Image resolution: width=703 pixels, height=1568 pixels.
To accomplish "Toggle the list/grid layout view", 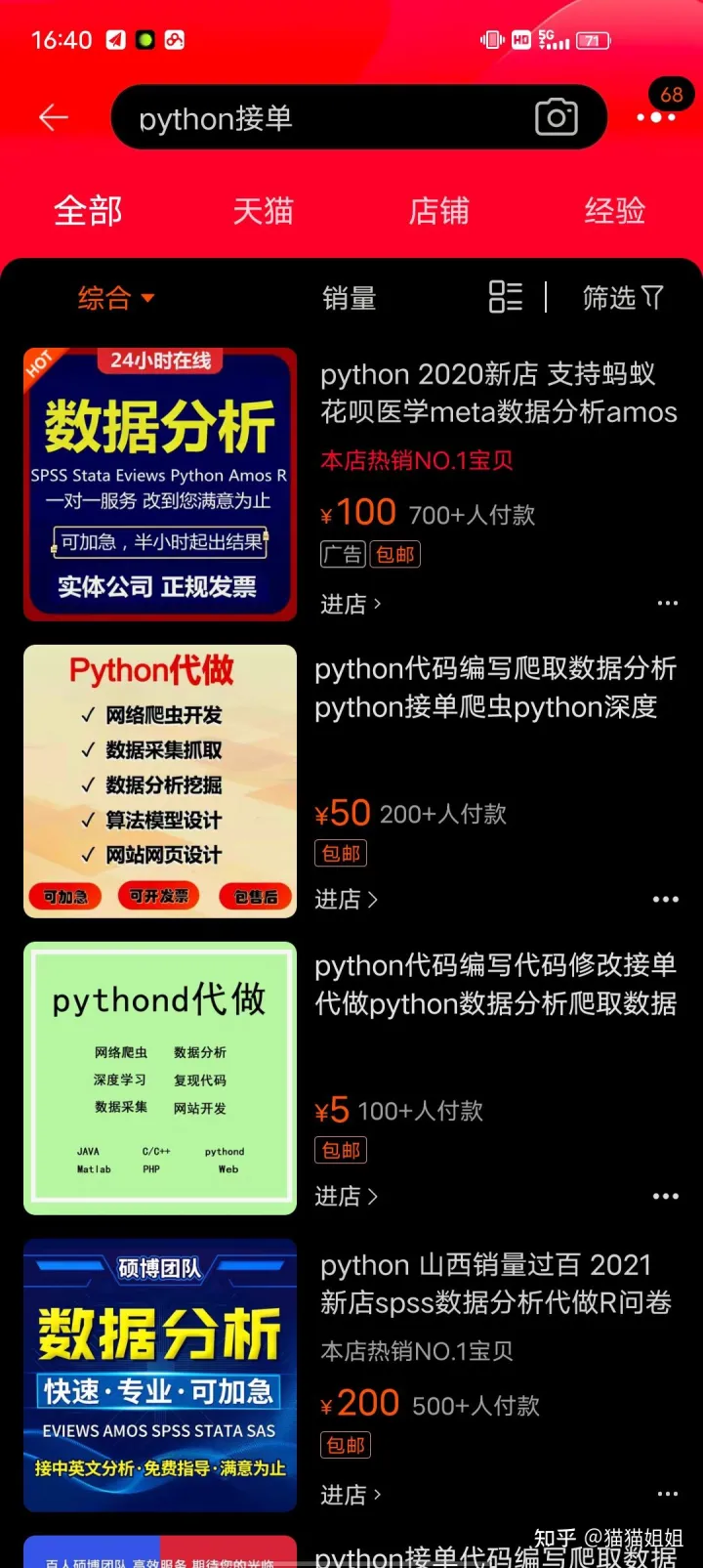I will pyautogui.click(x=505, y=297).
